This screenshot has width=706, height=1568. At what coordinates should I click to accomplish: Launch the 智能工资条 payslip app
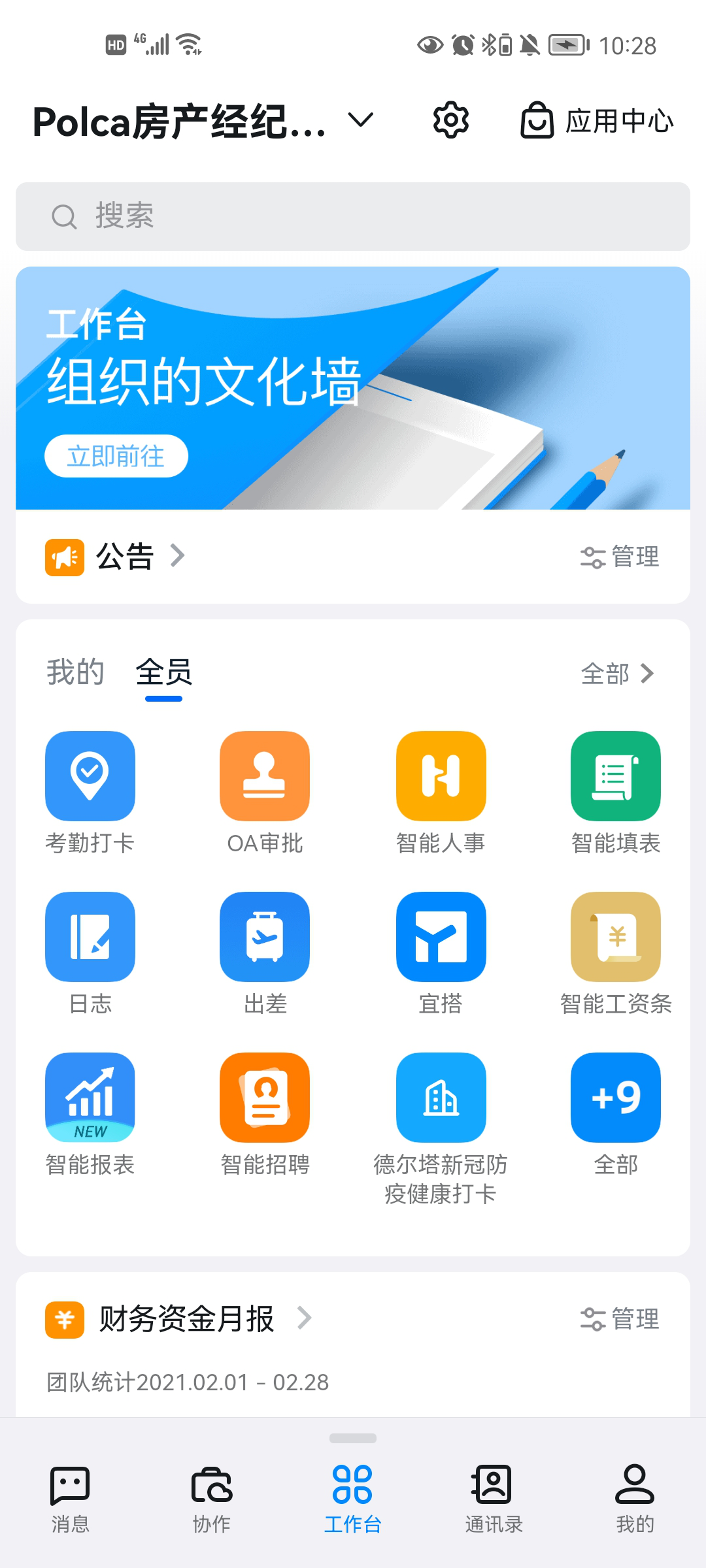click(x=615, y=937)
